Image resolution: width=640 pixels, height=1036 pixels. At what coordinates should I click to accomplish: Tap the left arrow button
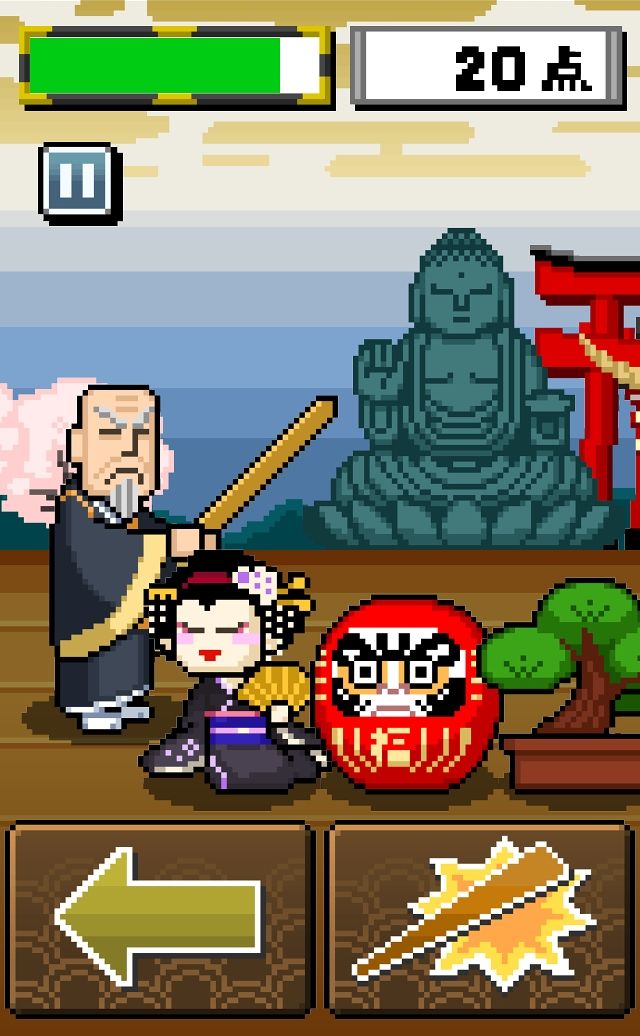click(160, 919)
